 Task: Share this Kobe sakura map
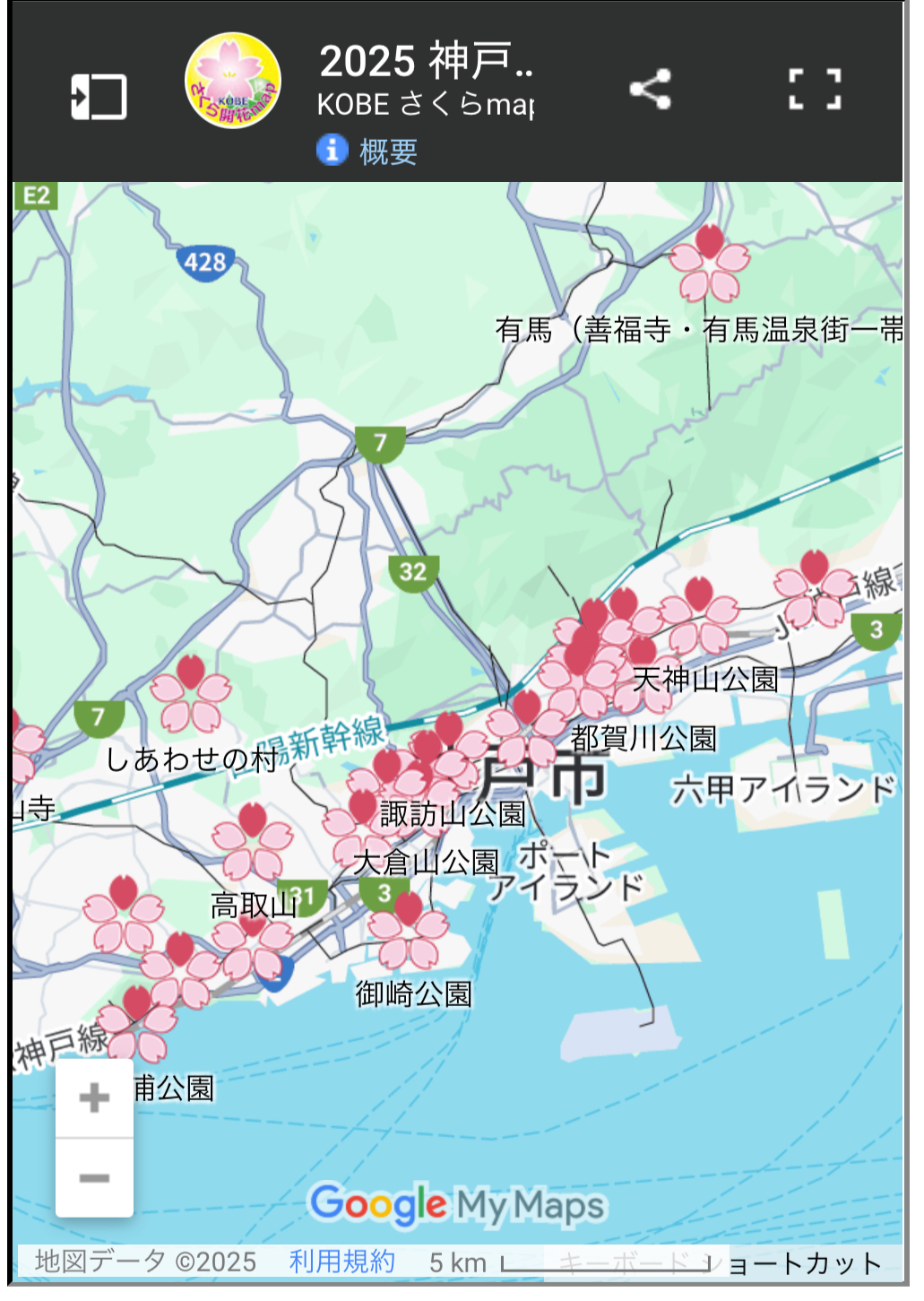click(x=650, y=90)
